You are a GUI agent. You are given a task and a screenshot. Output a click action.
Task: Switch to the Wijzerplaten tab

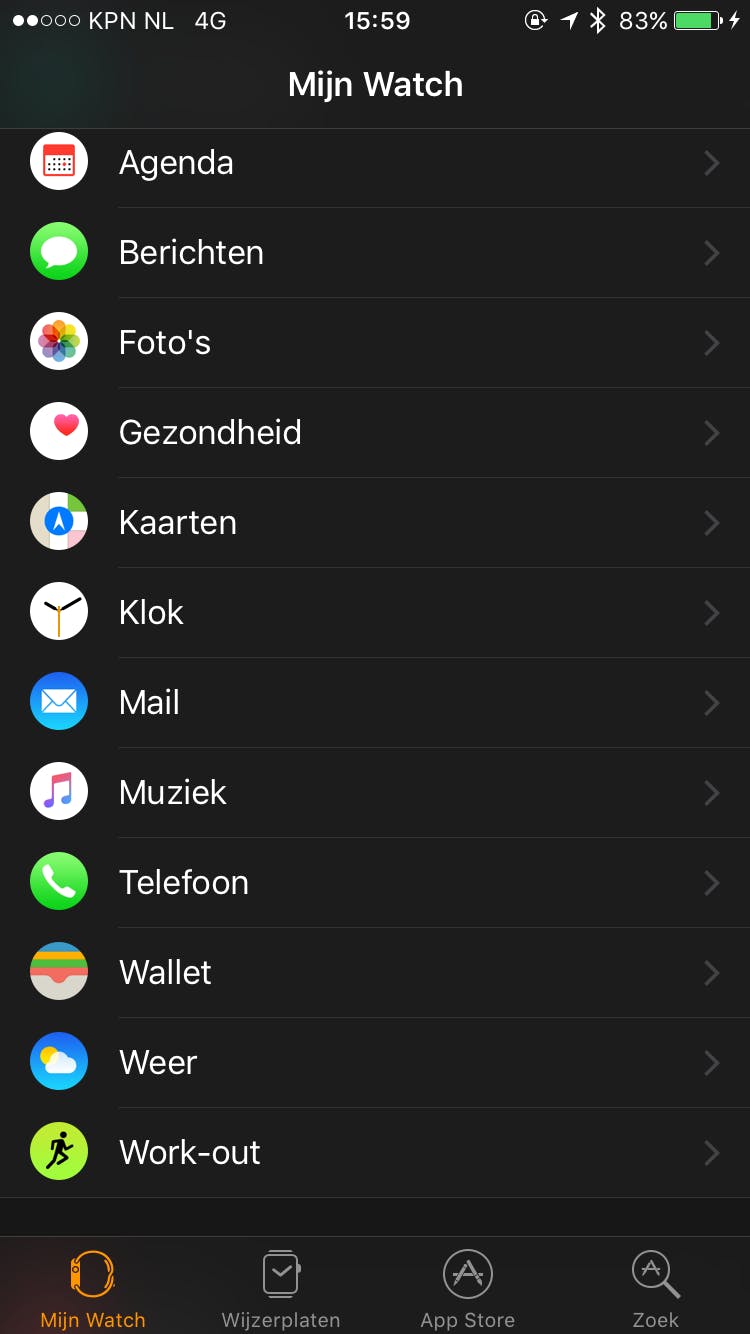point(281,1288)
